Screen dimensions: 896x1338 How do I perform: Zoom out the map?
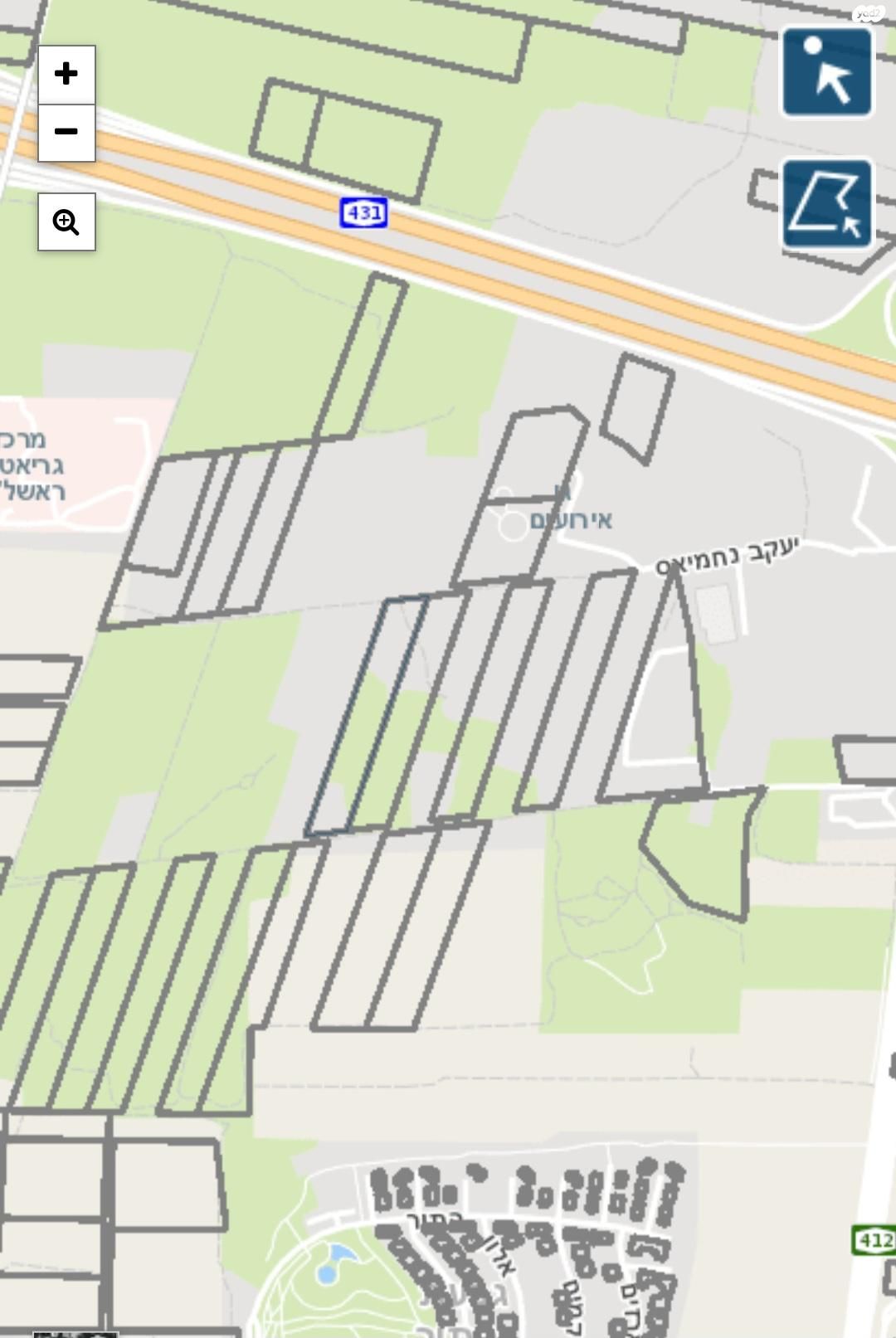click(x=66, y=132)
